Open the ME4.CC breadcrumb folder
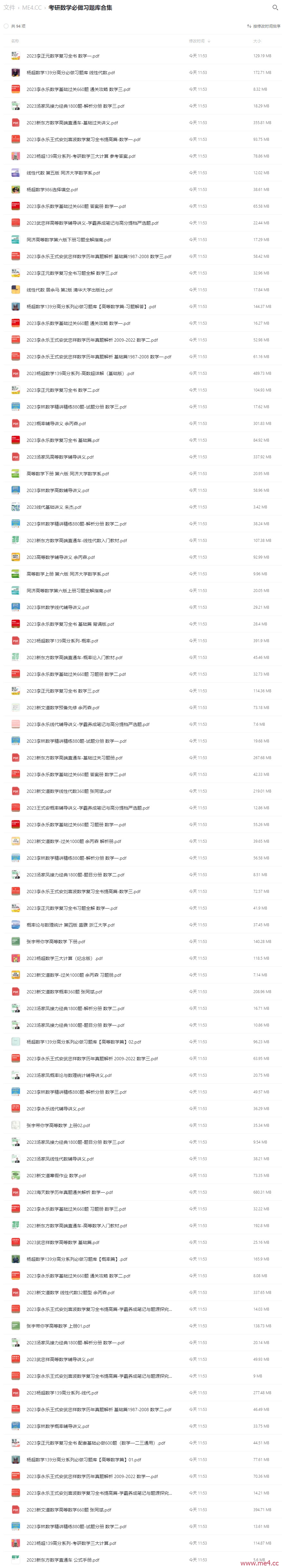The image size is (282, 1568). tap(32, 8)
